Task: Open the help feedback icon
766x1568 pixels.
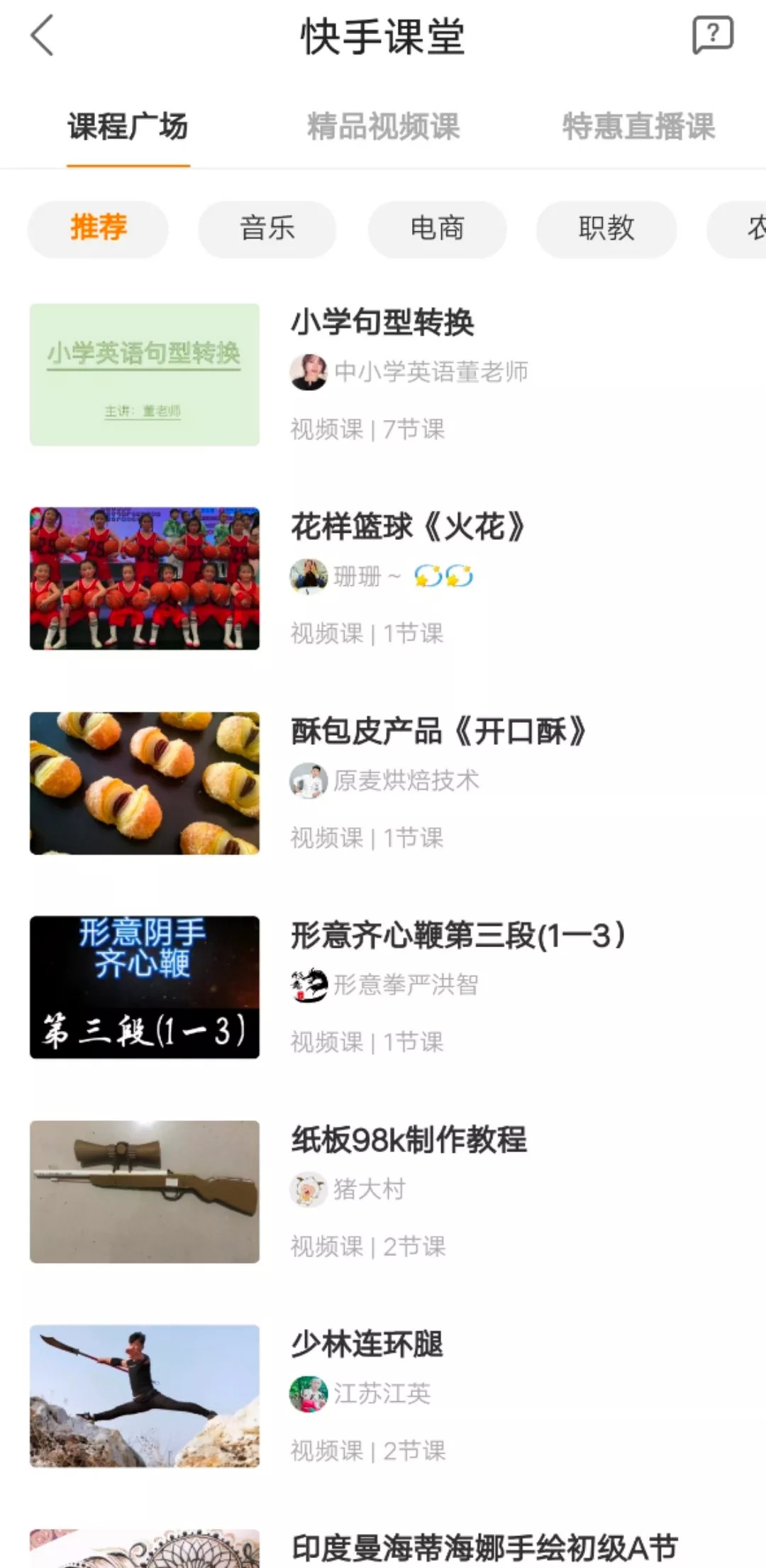Action: point(712,35)
